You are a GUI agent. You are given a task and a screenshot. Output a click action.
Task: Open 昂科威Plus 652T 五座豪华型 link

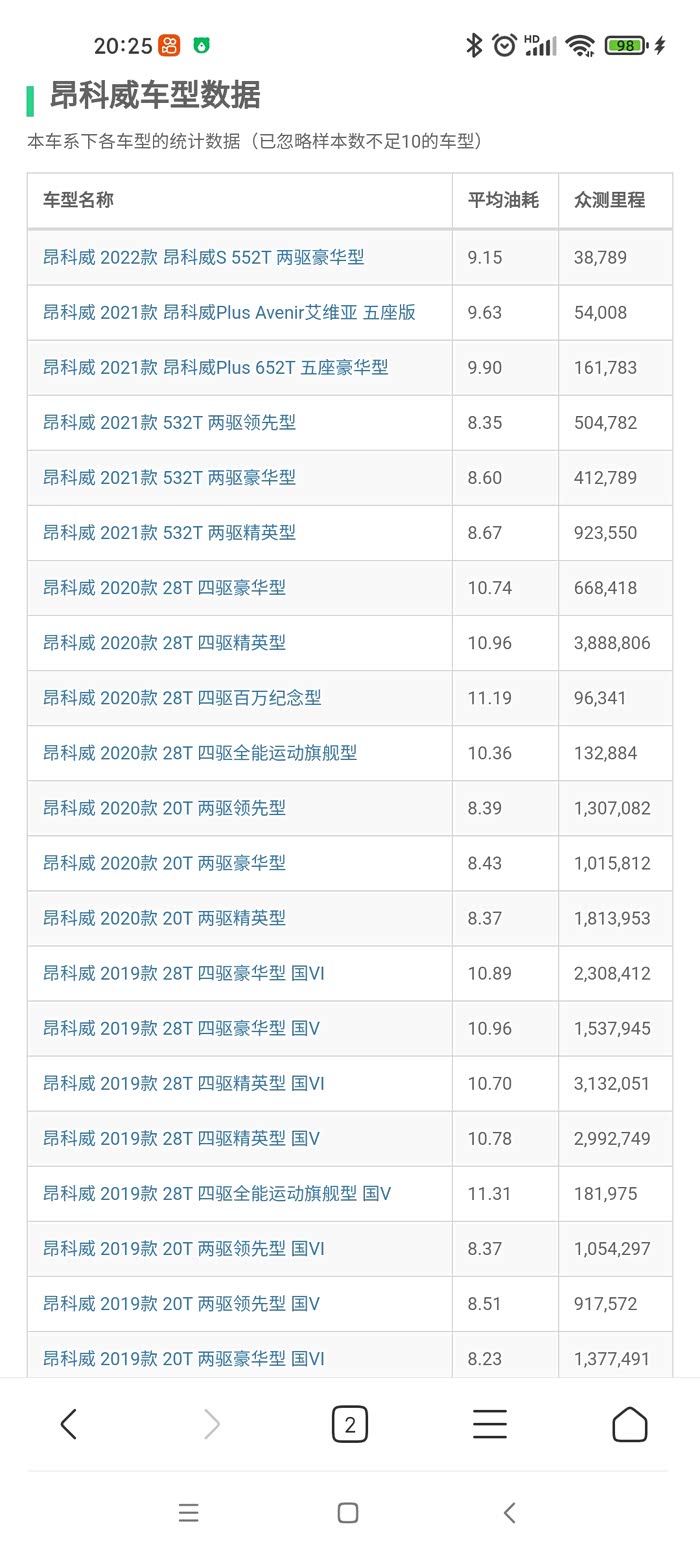(215, 367)
